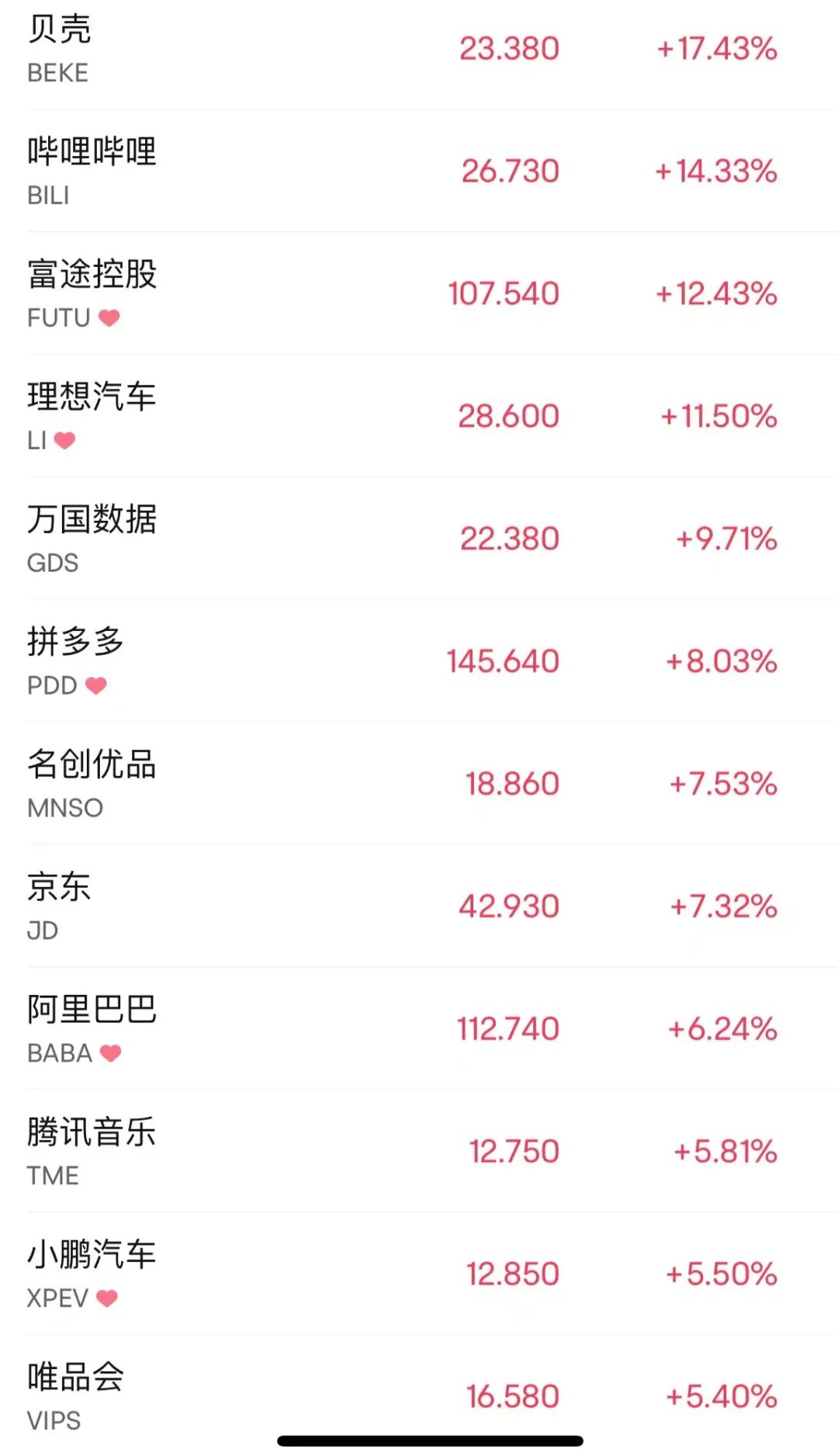838x1456 pixels.
Task: Open the 名创优品 MNSO stock details
Action: 419,784
